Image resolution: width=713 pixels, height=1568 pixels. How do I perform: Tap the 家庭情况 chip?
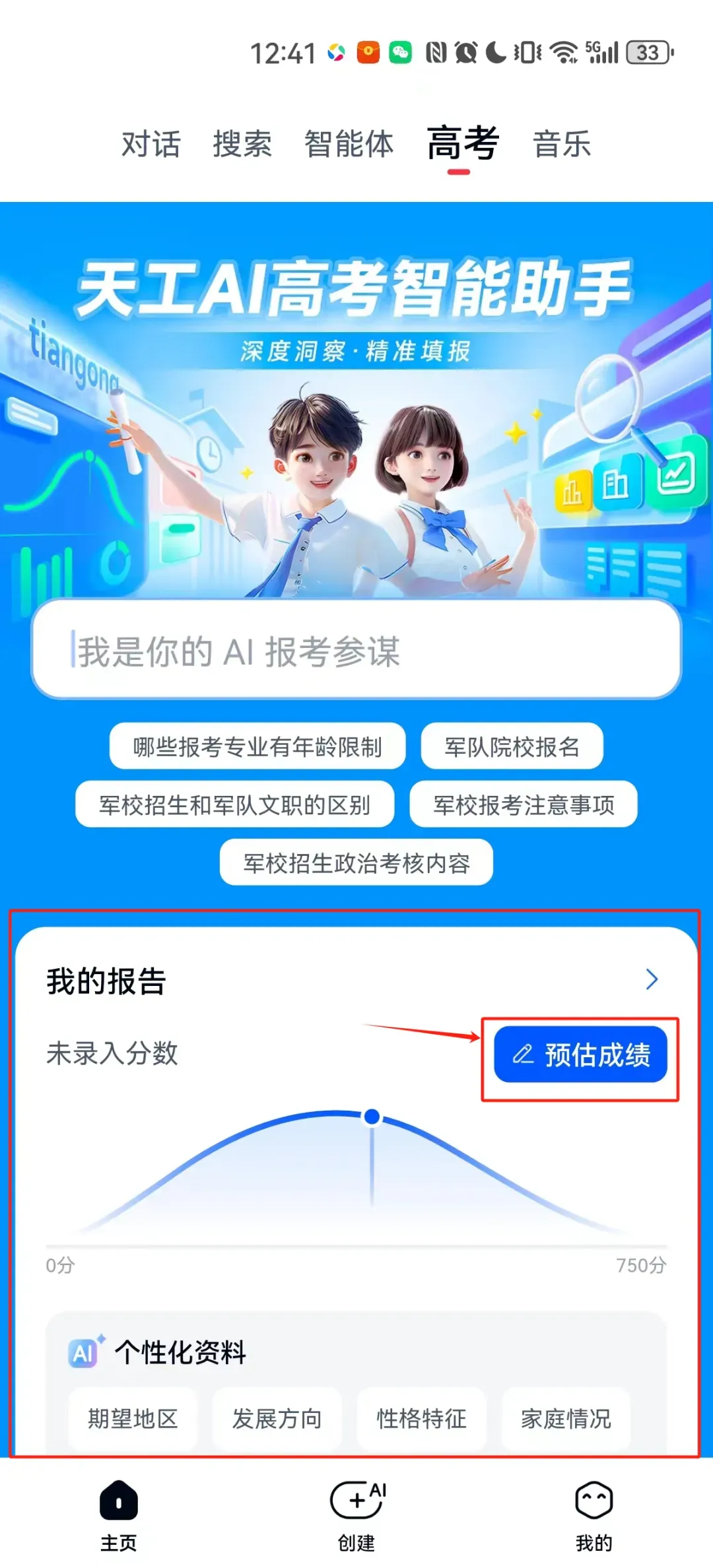coord(566,1418)
